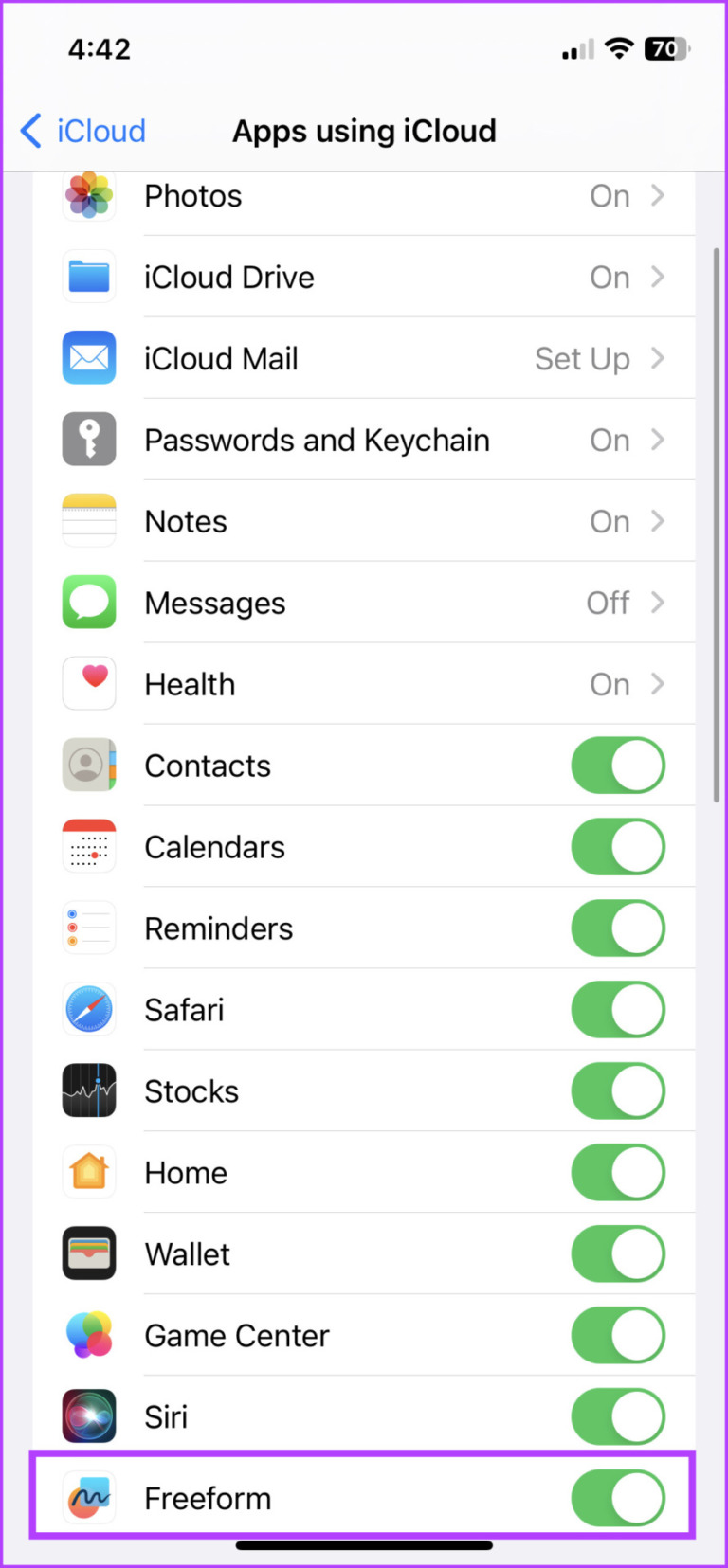728x1568 pixels.
Task: Tap the Health heart icon
Action: [88, 683]
